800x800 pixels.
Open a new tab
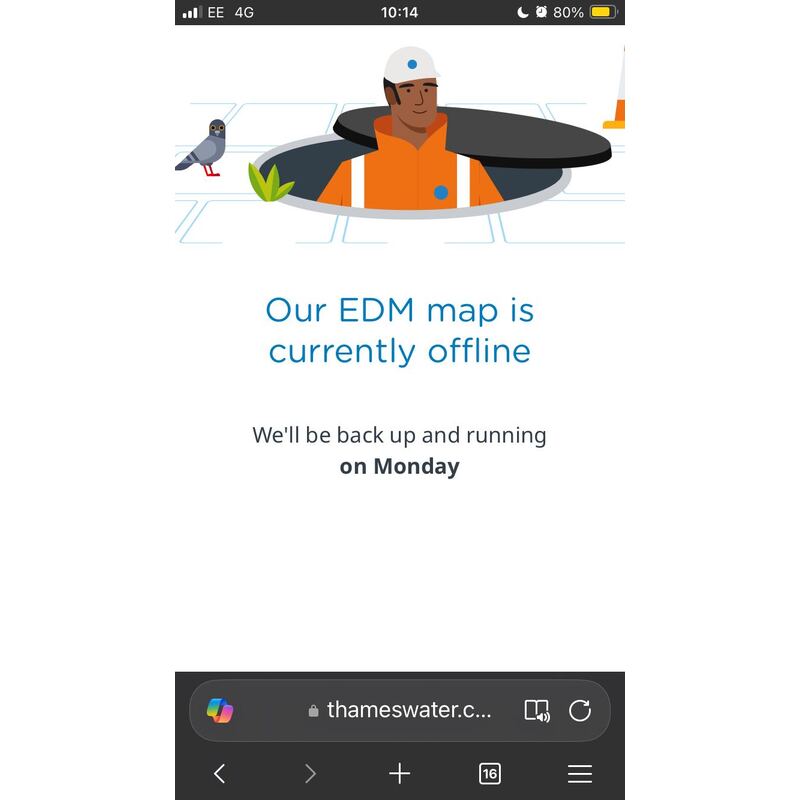400,773
